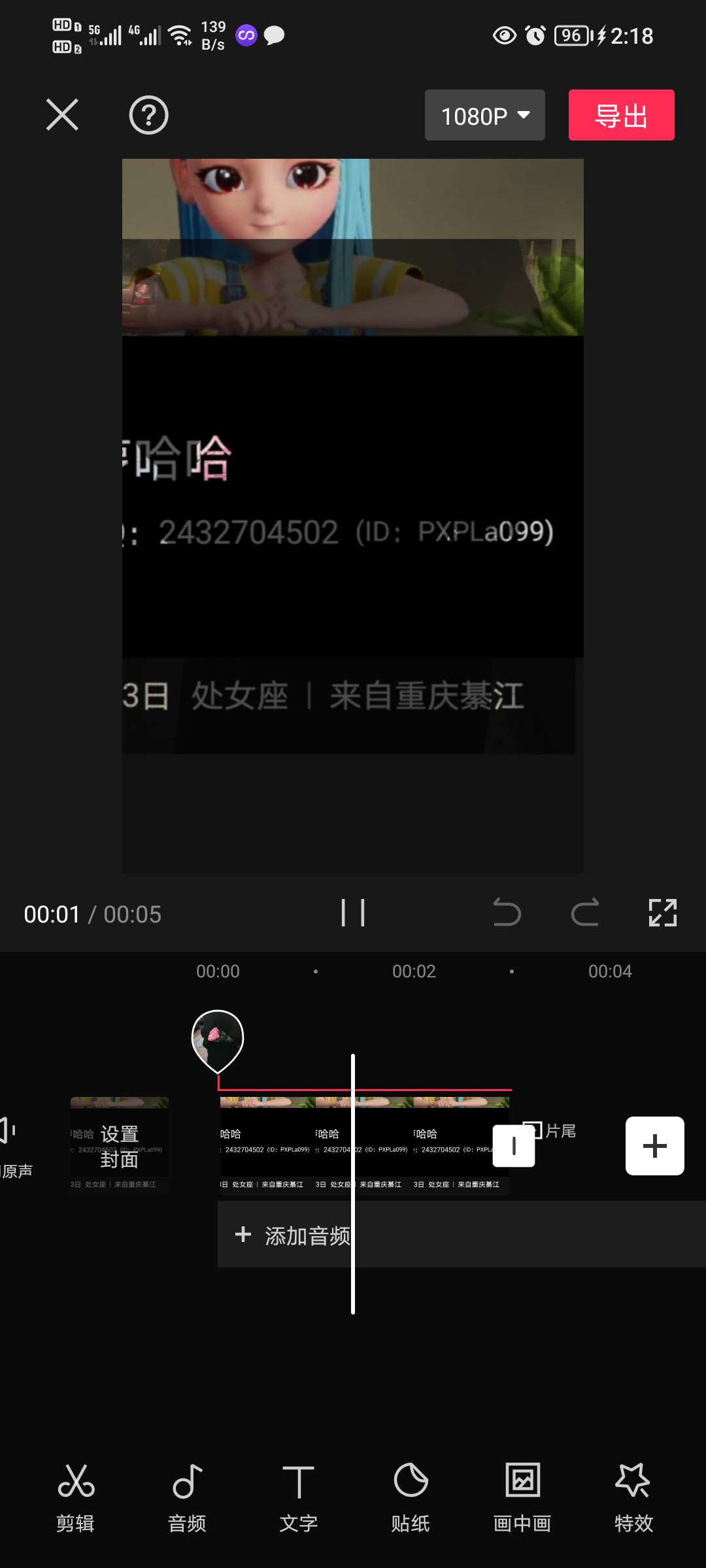Pause the video preview

[x=353, y=913]
